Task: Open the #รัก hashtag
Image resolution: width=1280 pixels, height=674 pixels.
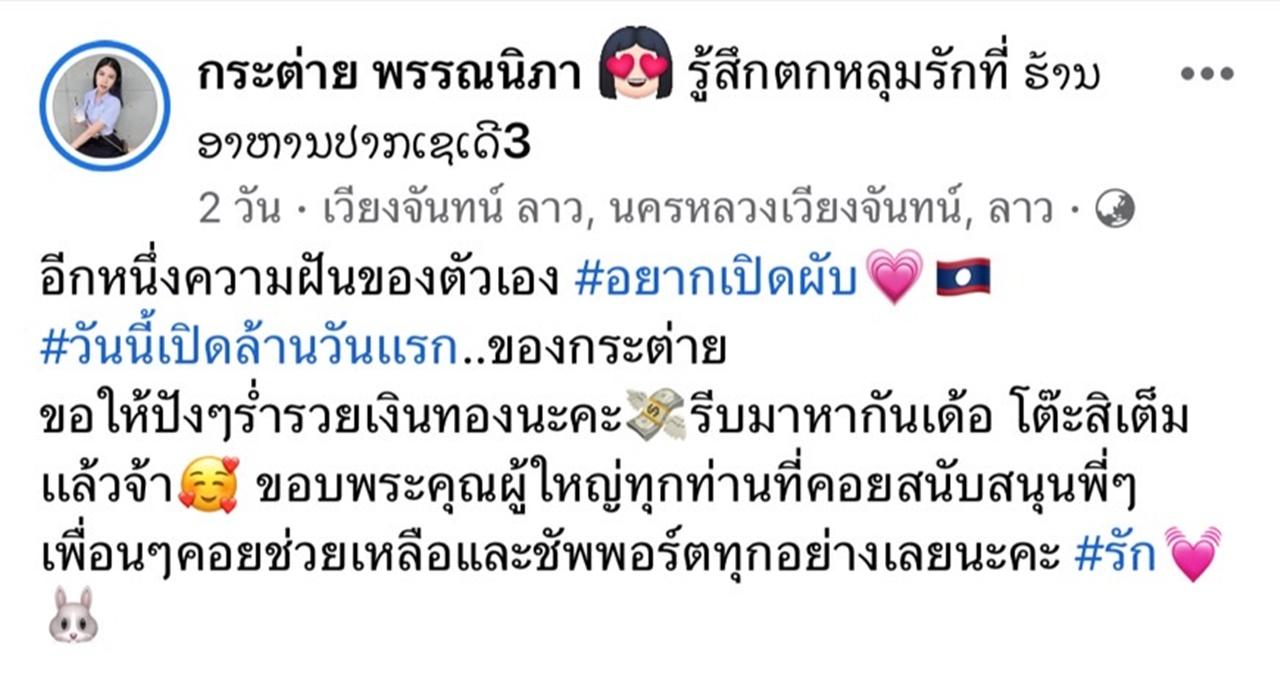Action: coord(1114,555)
